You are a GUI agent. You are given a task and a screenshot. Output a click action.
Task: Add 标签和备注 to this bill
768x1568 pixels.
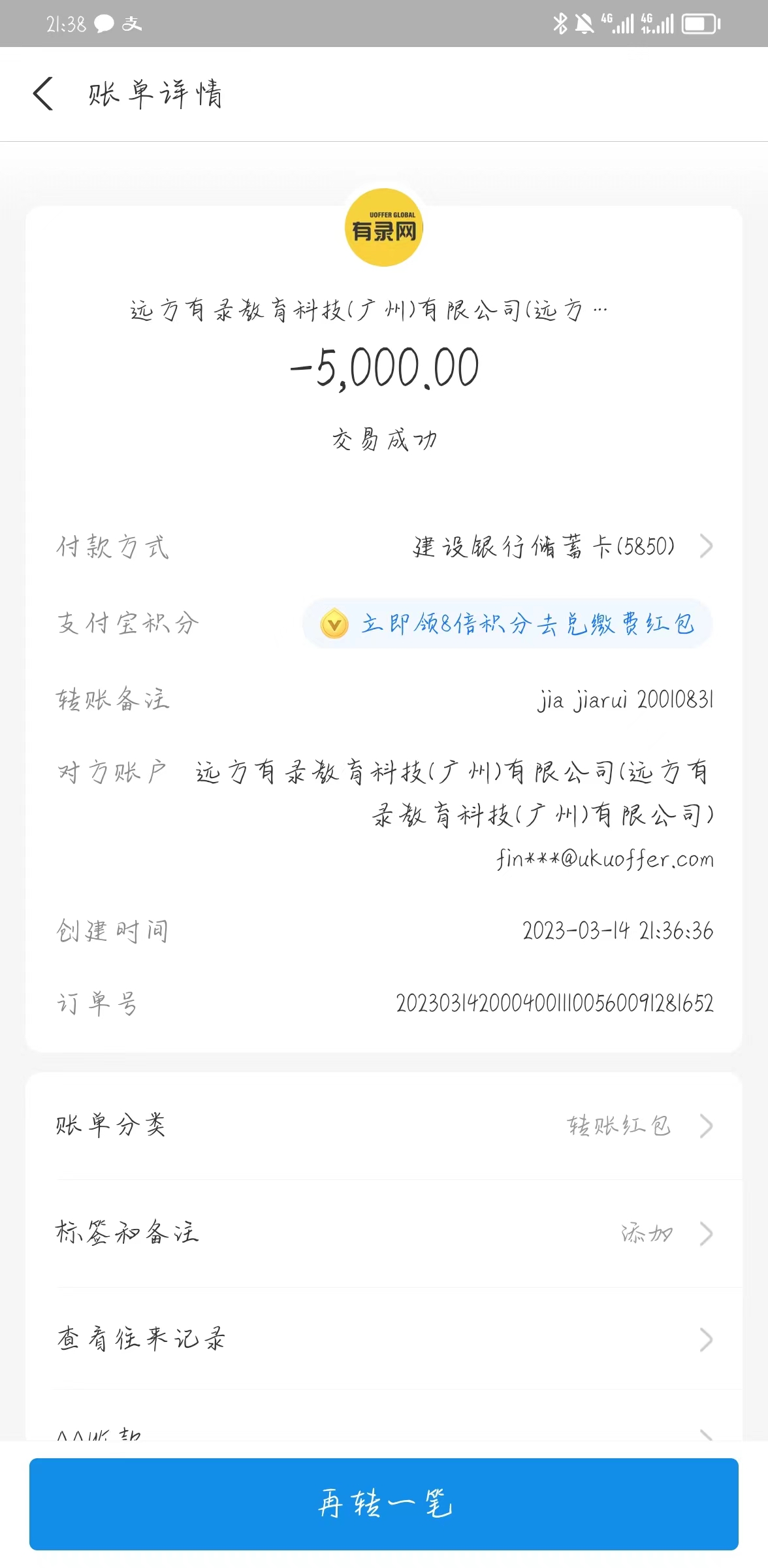coord(384,1233)
